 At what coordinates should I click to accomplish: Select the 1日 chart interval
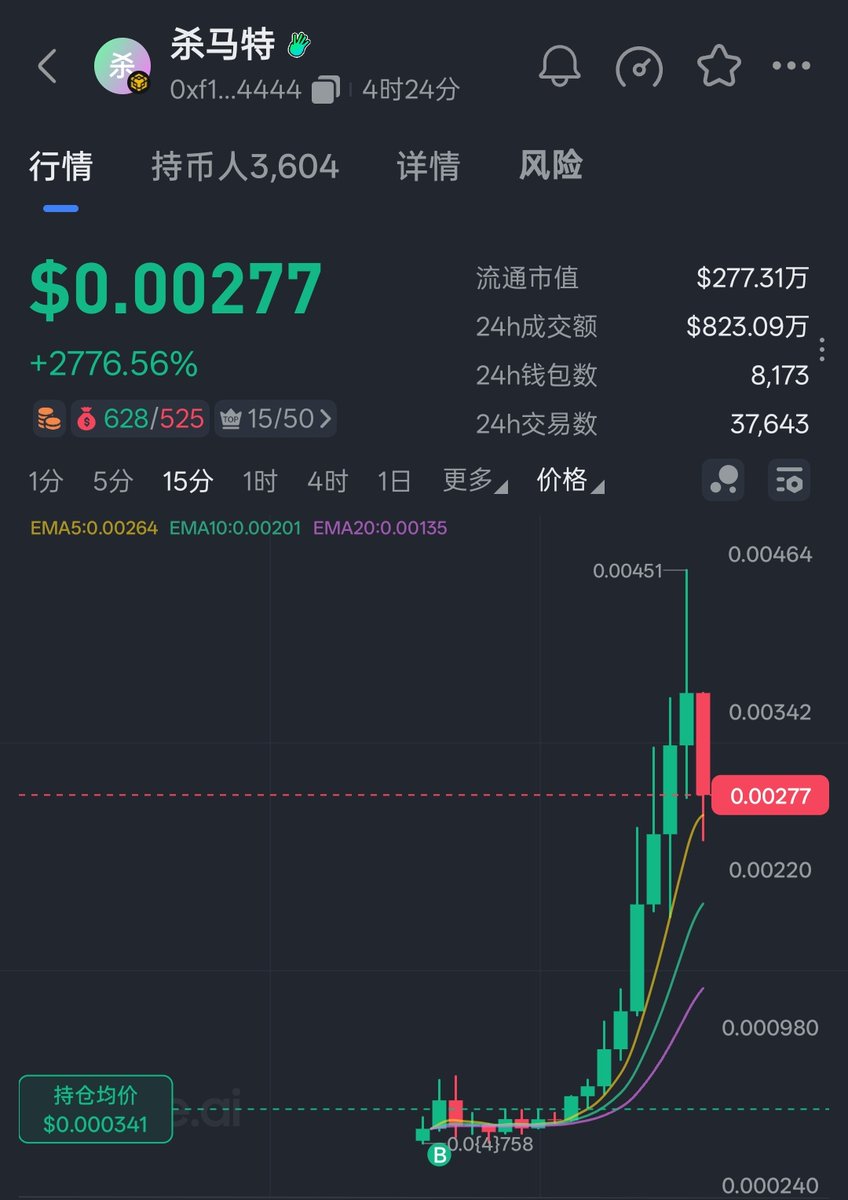point(394,481)
